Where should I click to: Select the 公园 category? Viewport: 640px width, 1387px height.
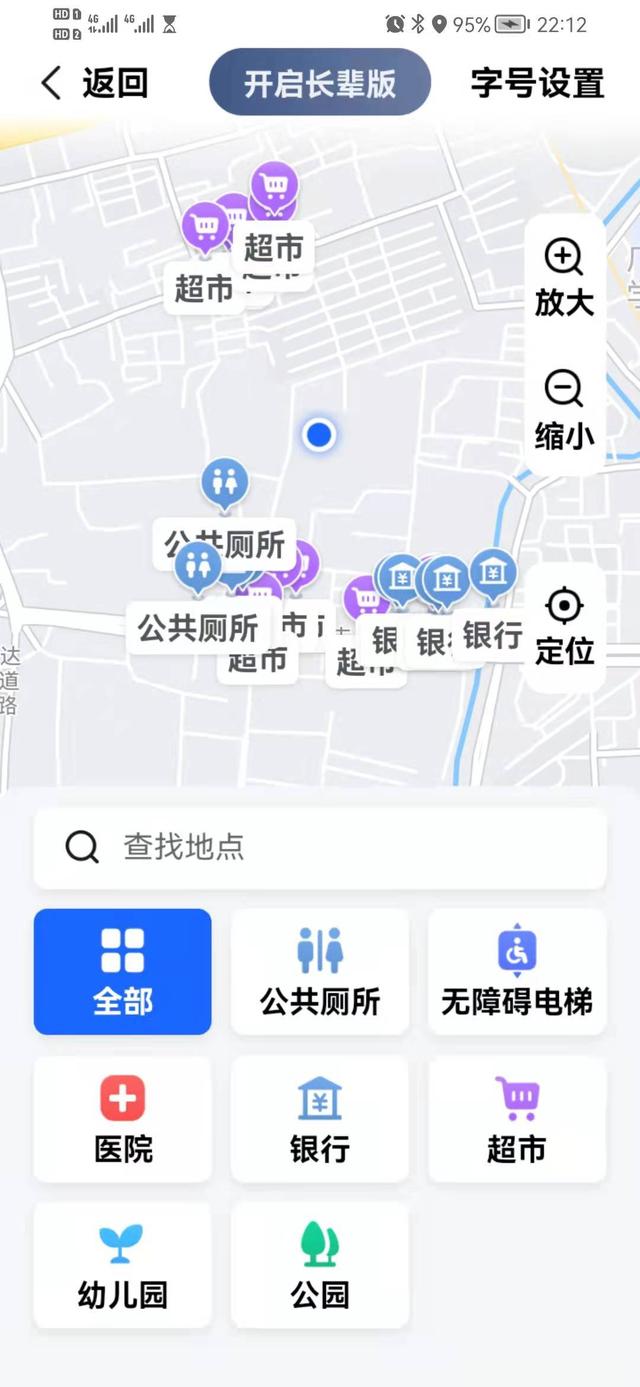(320, 1265)
